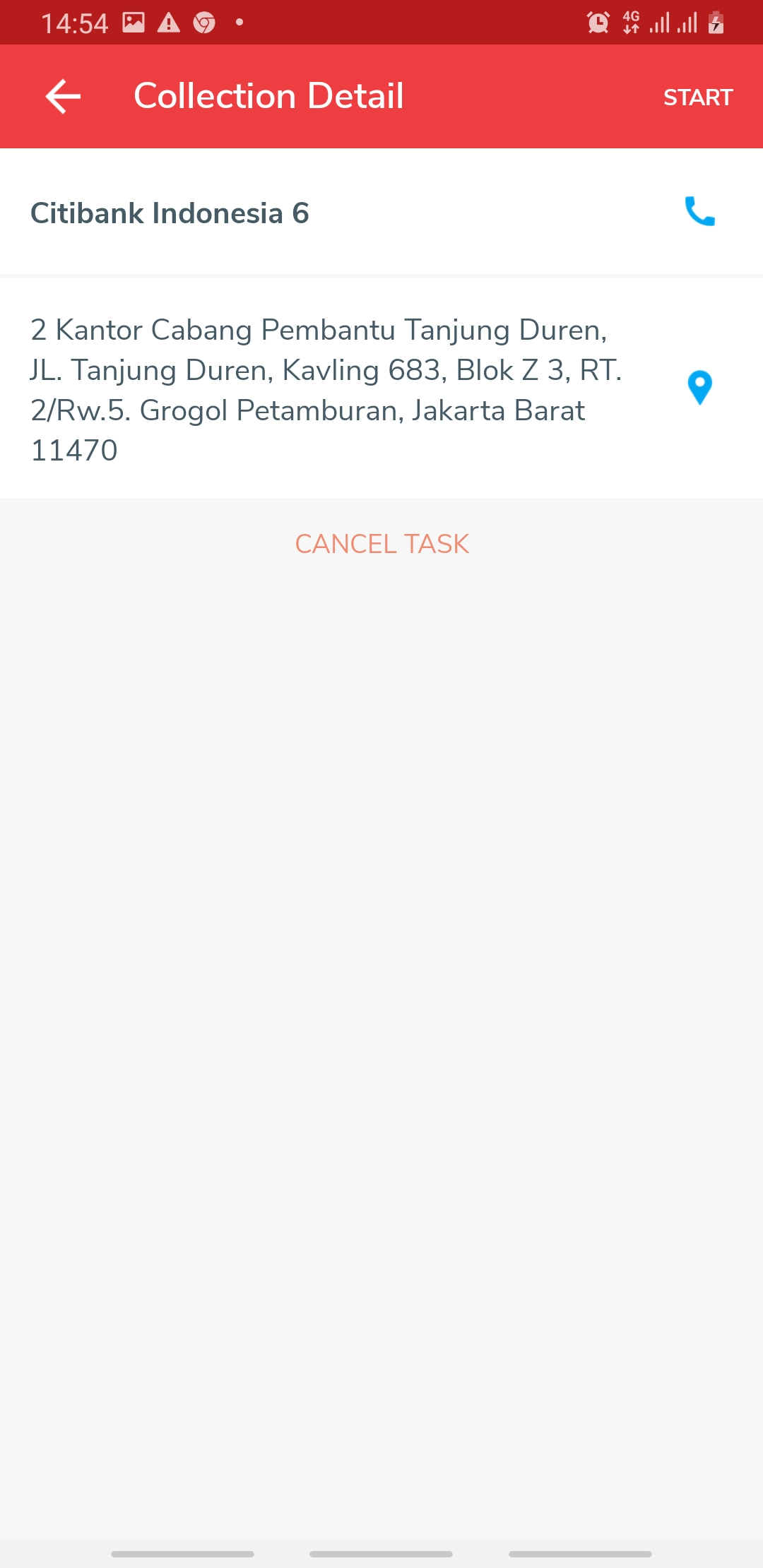Cancel this collection task
This screenshot has height=1568, width=763.
click(x=381, y=544)
